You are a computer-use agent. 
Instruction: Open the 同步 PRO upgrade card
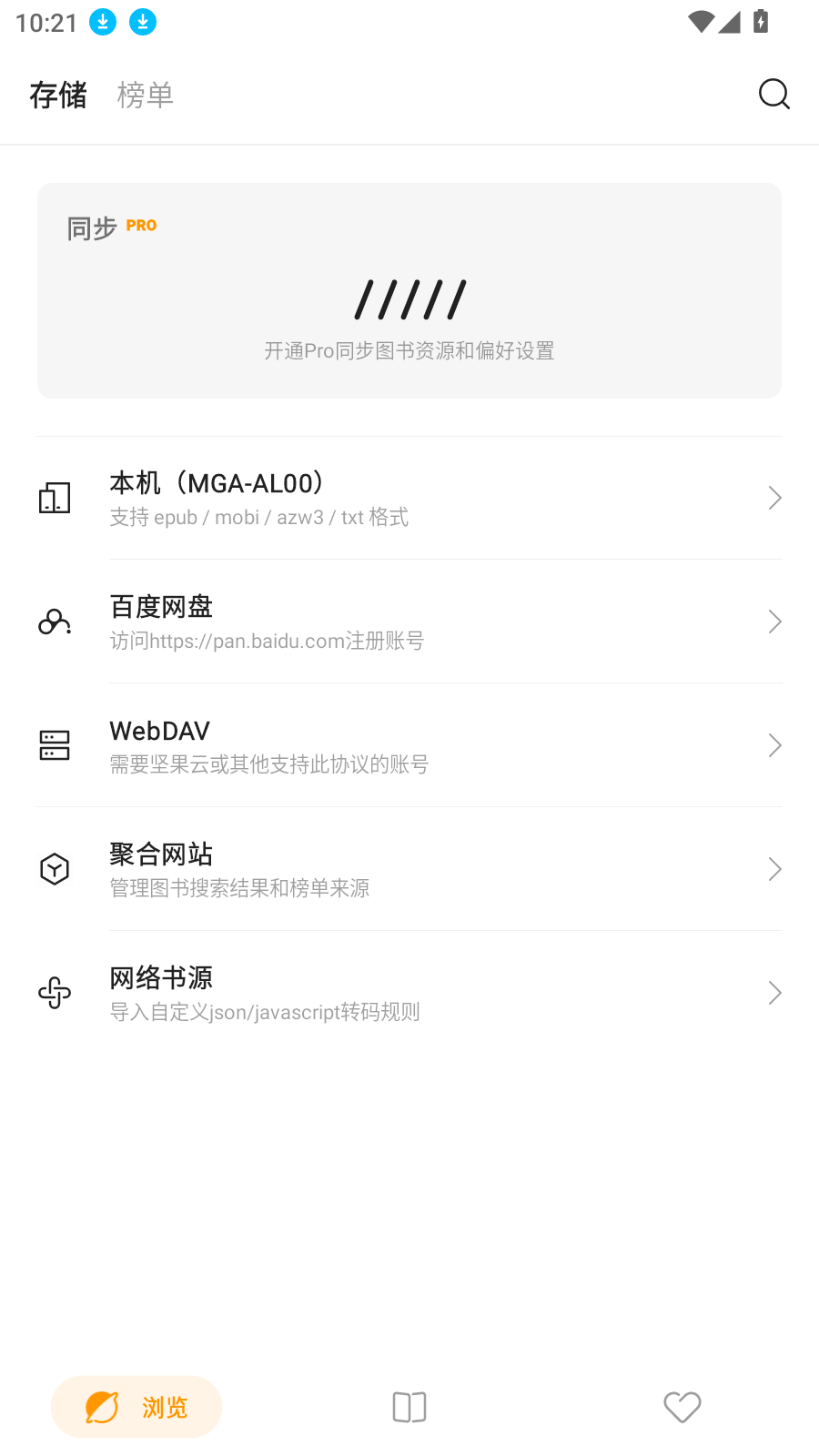[x=409, y=290]
